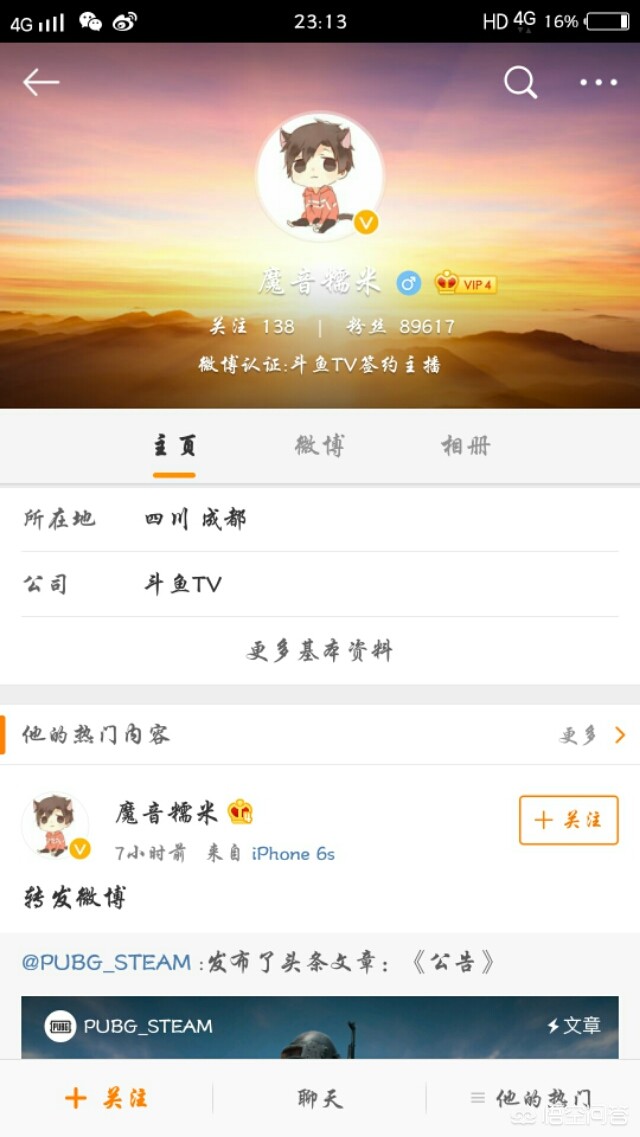Switch to the 相册 tab
The width and height of the screenshot is (640, 1137).
click(466, 446)
